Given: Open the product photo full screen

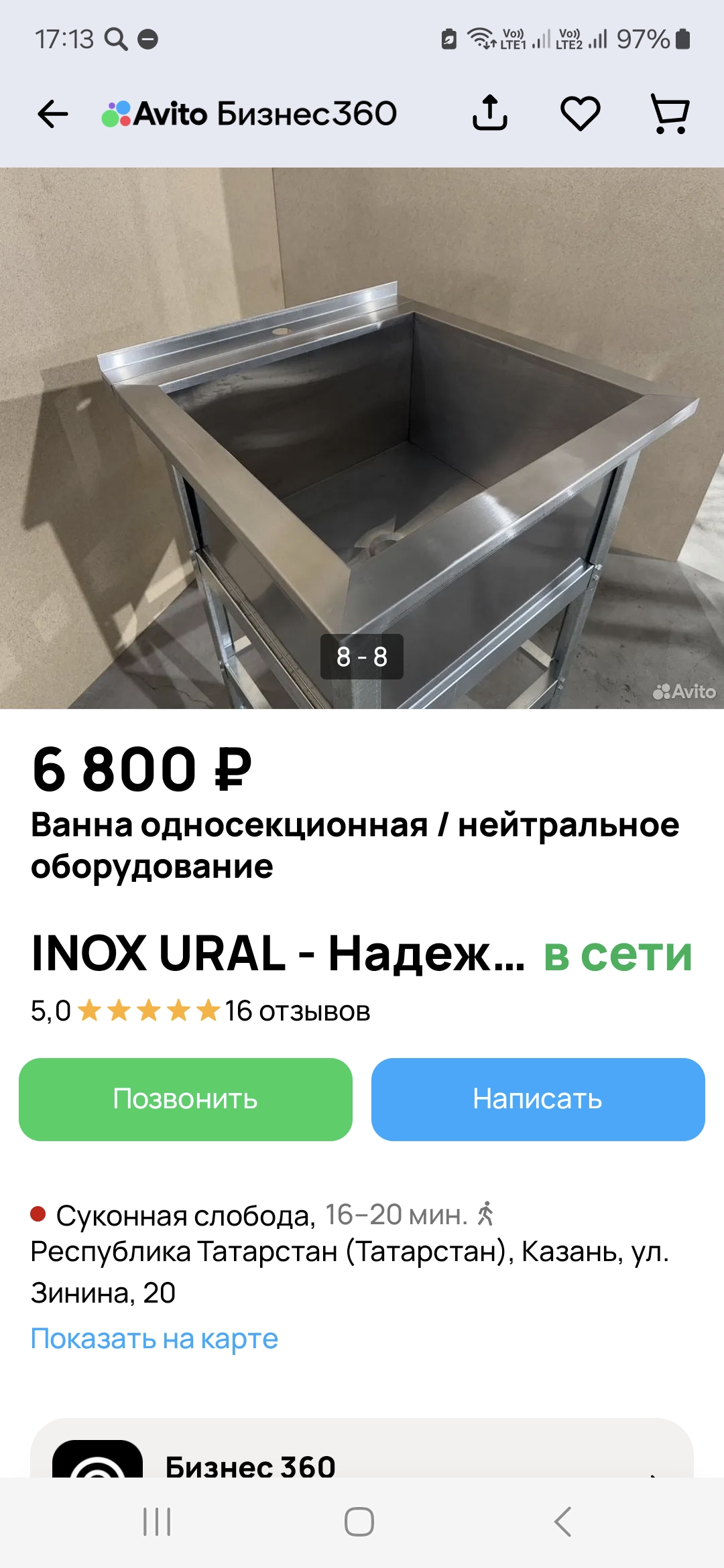Looking at the screenshot, I should coord(362,438).
